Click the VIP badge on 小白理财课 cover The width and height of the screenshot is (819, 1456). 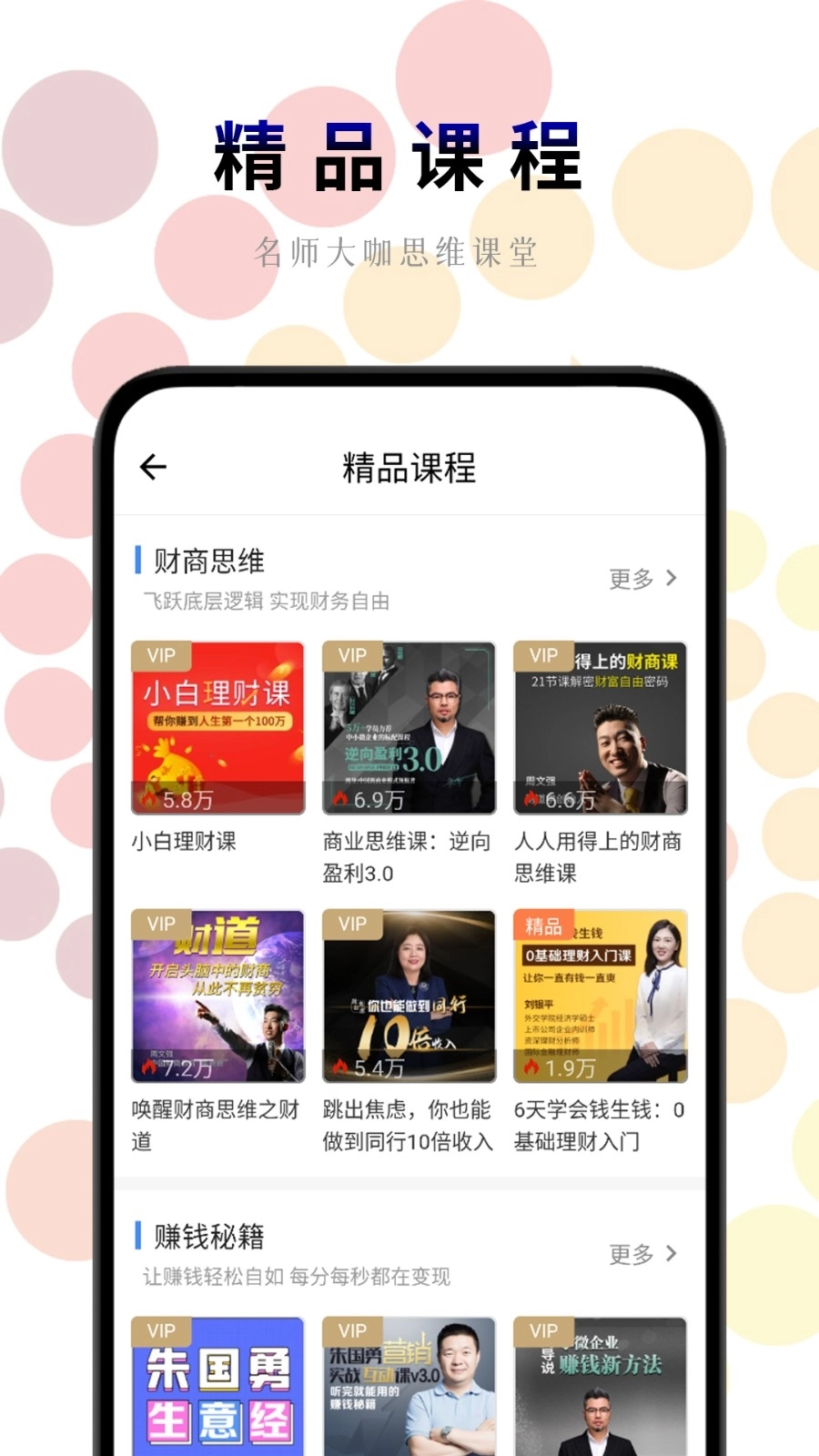pos(161,655)
